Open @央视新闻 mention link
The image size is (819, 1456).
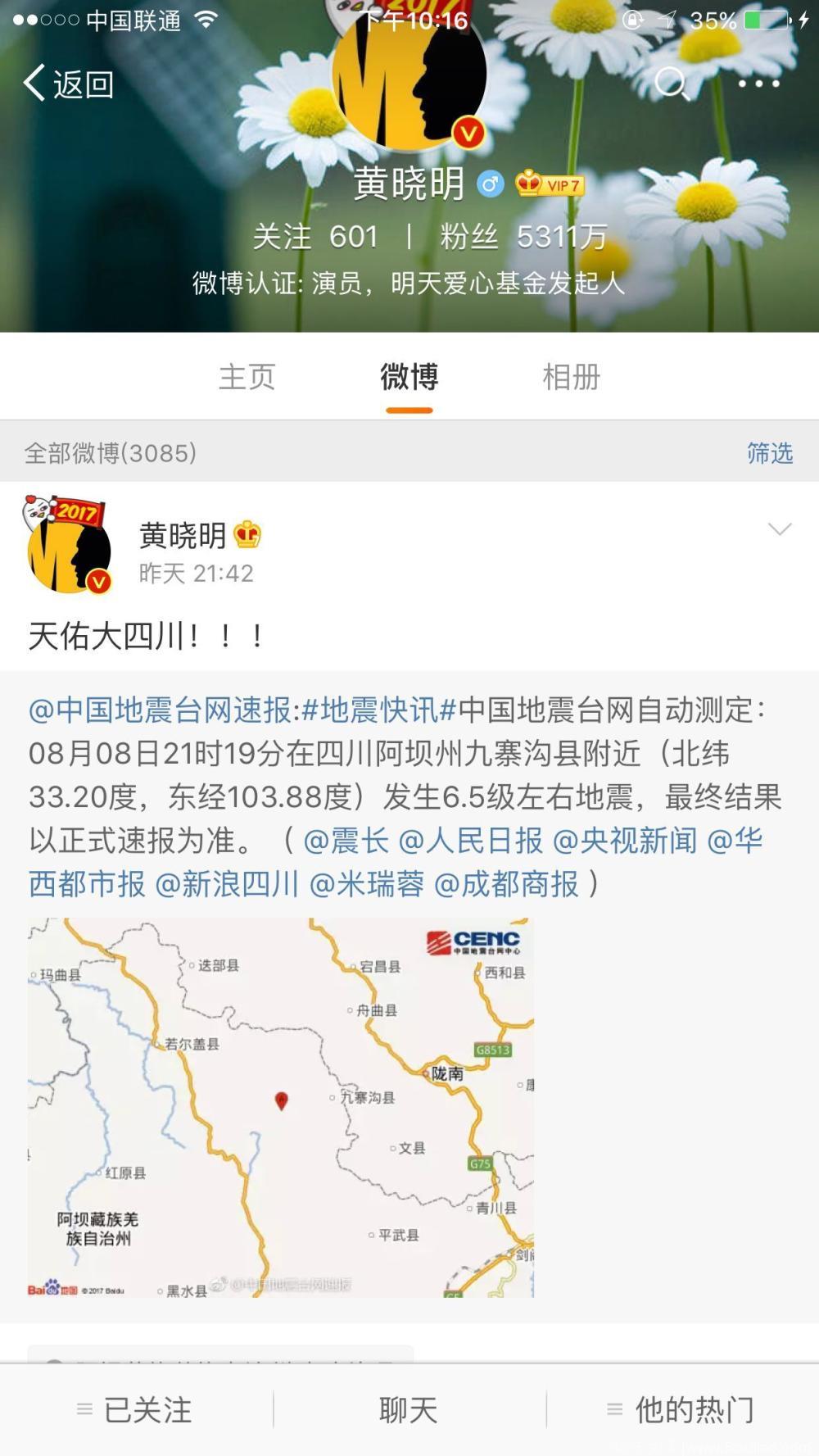click(625, 840)
